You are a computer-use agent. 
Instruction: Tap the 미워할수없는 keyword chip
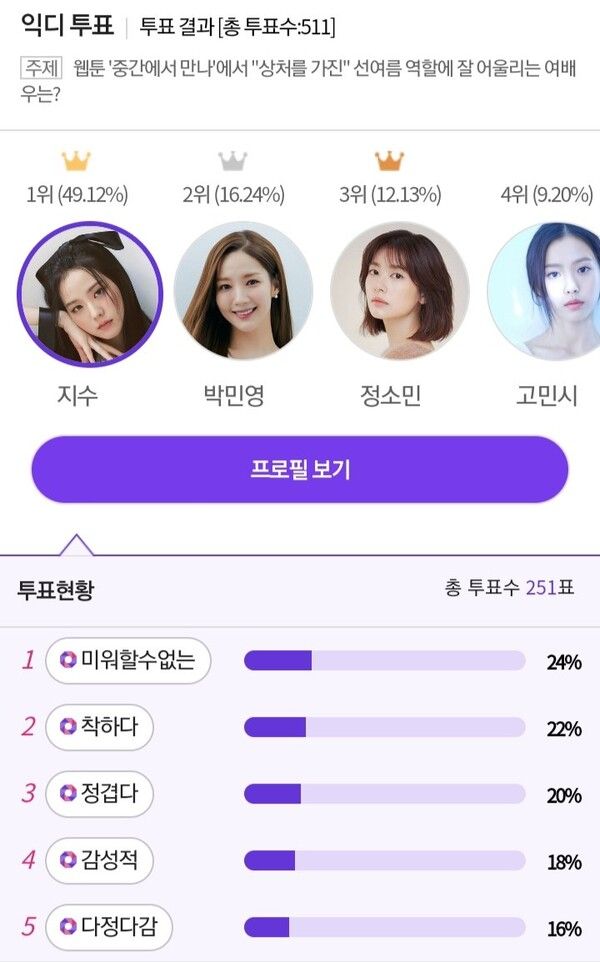[x=128, y=661]
